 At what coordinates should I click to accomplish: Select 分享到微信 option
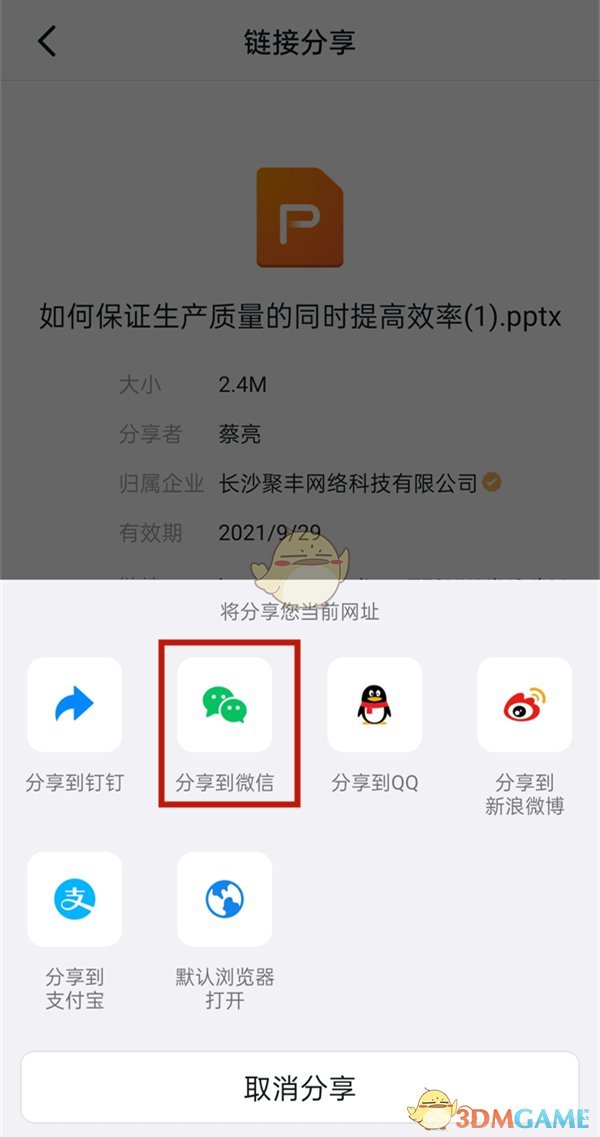click(x=224, y=706)
